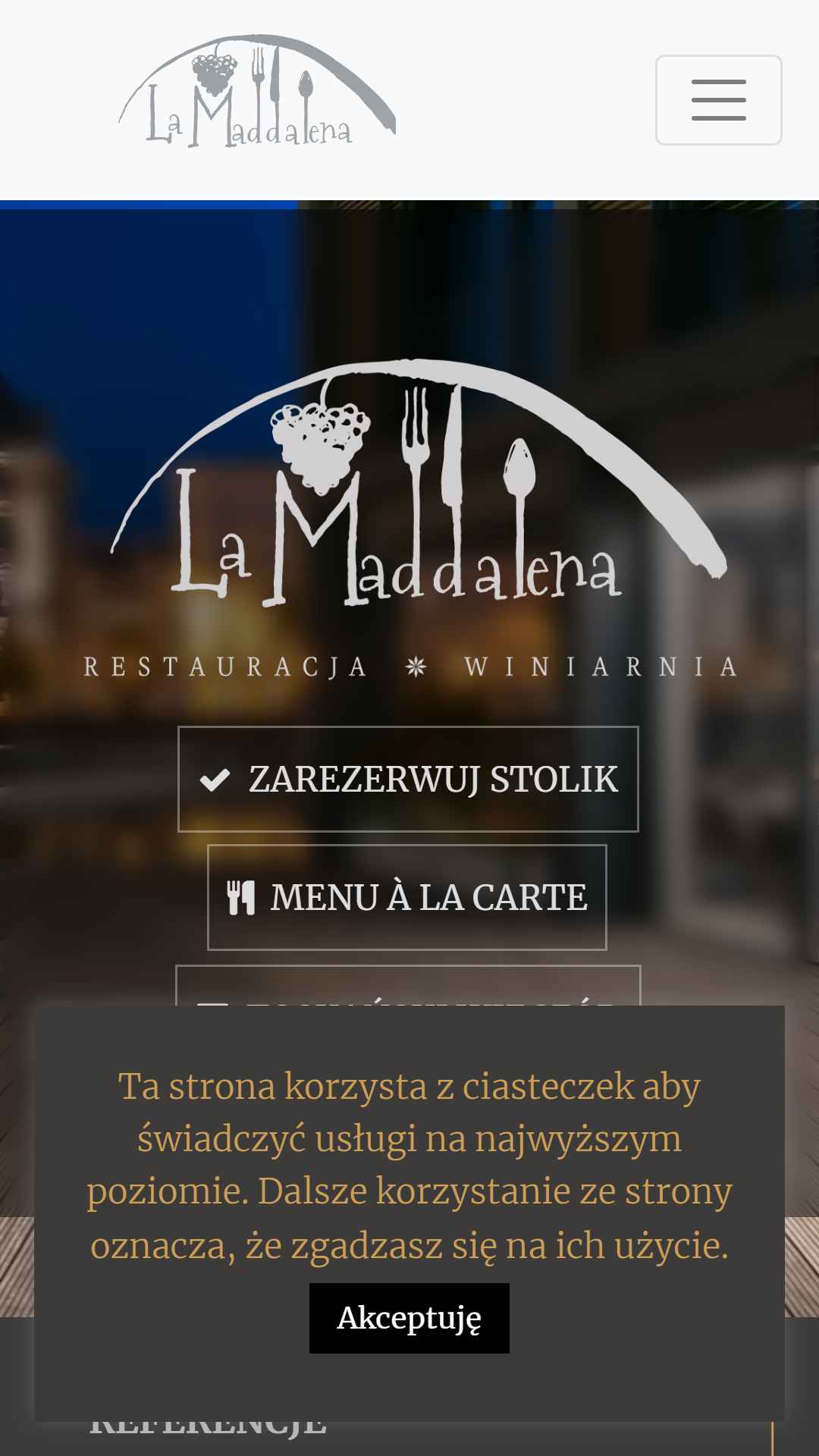Open Menu à la carte
Viewport: 819px width, 1456px height.
[407, 897]
